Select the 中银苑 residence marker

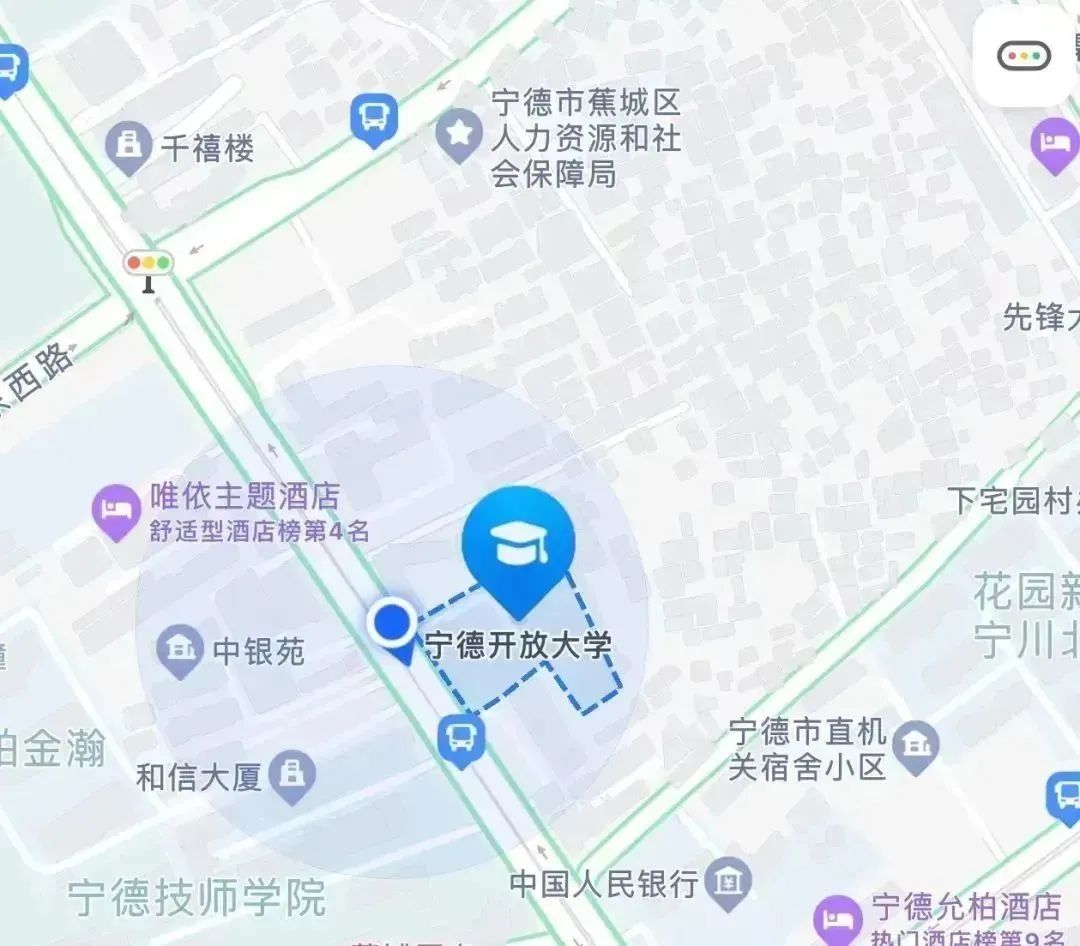[x=180, y=651]
